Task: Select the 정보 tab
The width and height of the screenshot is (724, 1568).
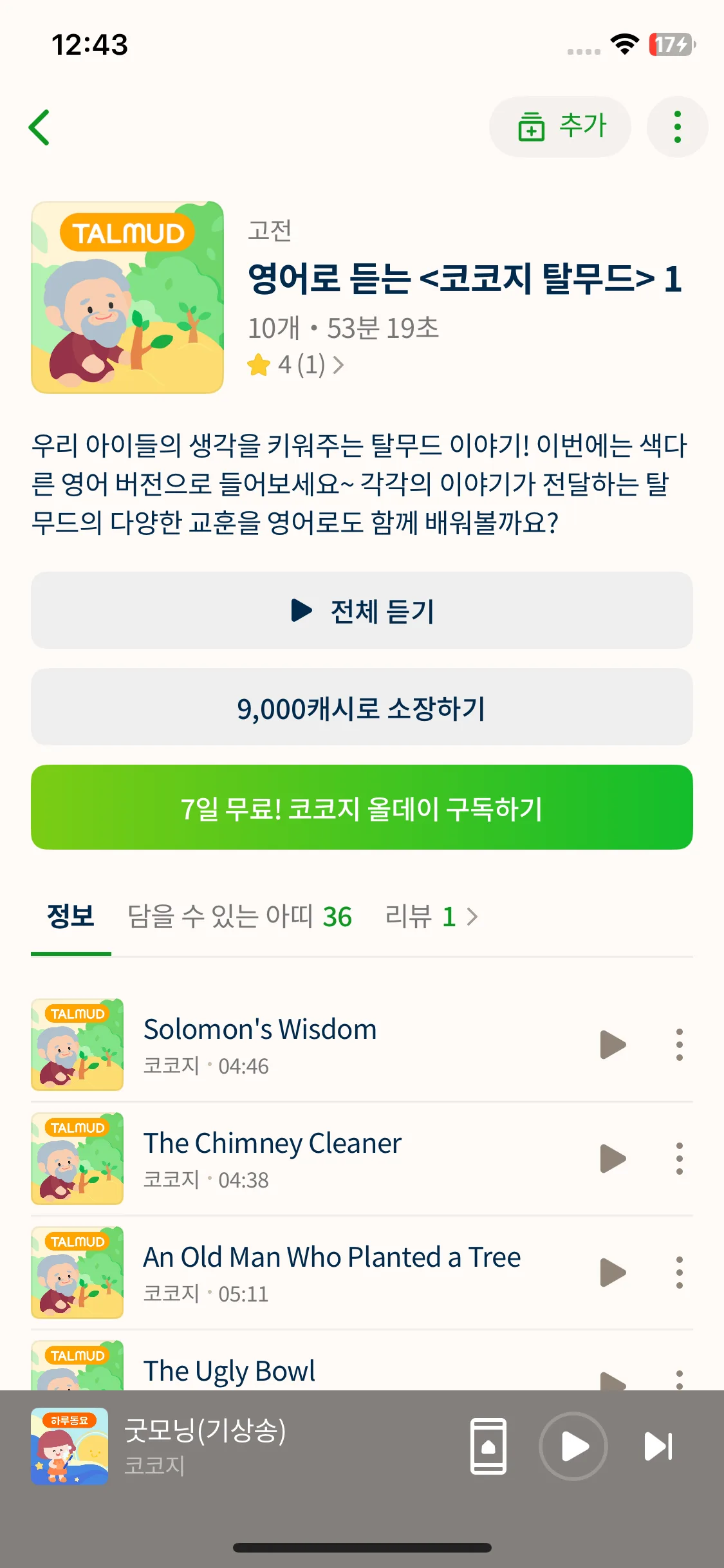Action: (x=71, y=916)
